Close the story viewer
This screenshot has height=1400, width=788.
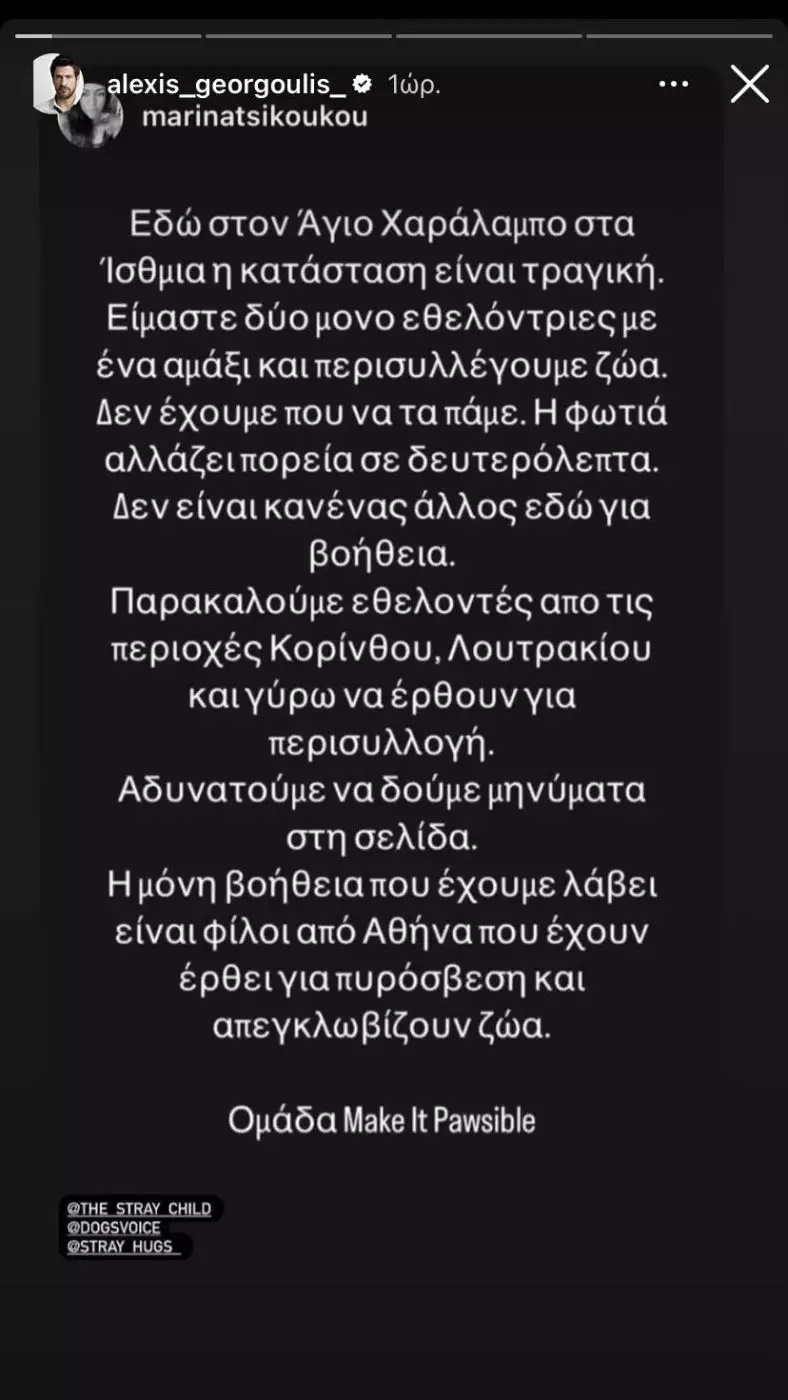click(749, 84)
